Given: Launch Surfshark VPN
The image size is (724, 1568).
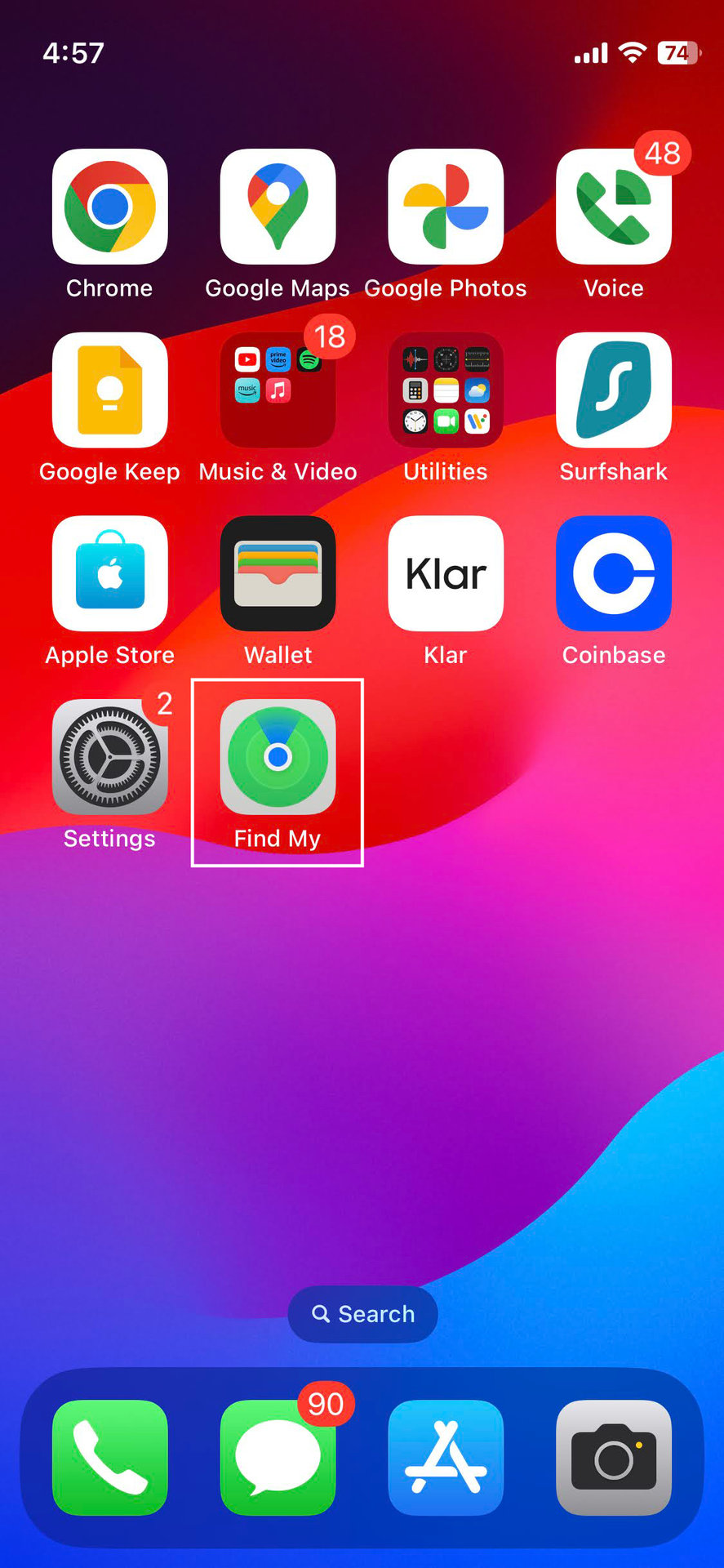Looking at the screenshot, I should coord(613,390).
